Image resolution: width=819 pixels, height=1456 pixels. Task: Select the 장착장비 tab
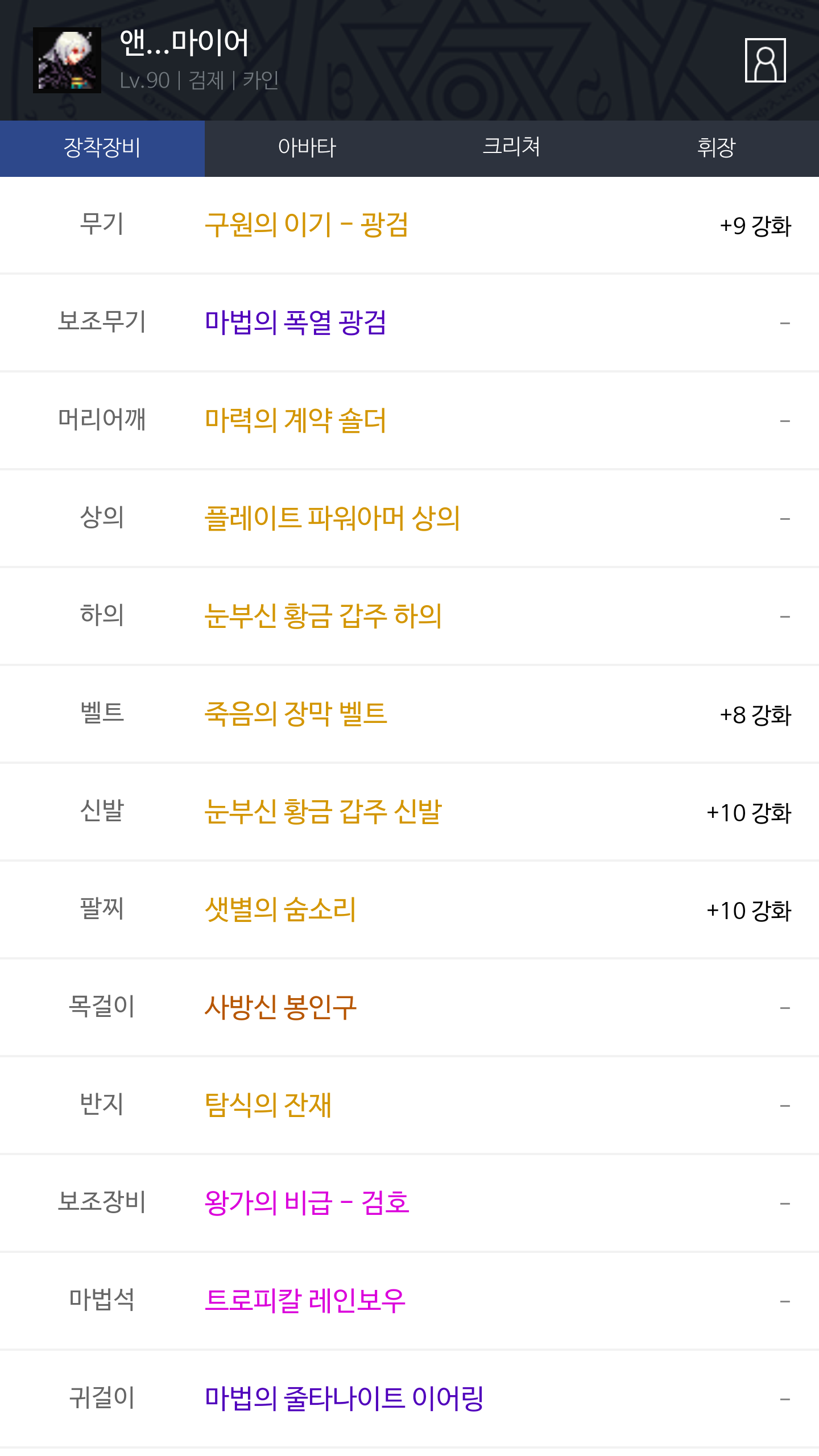(x=102, y=148)
